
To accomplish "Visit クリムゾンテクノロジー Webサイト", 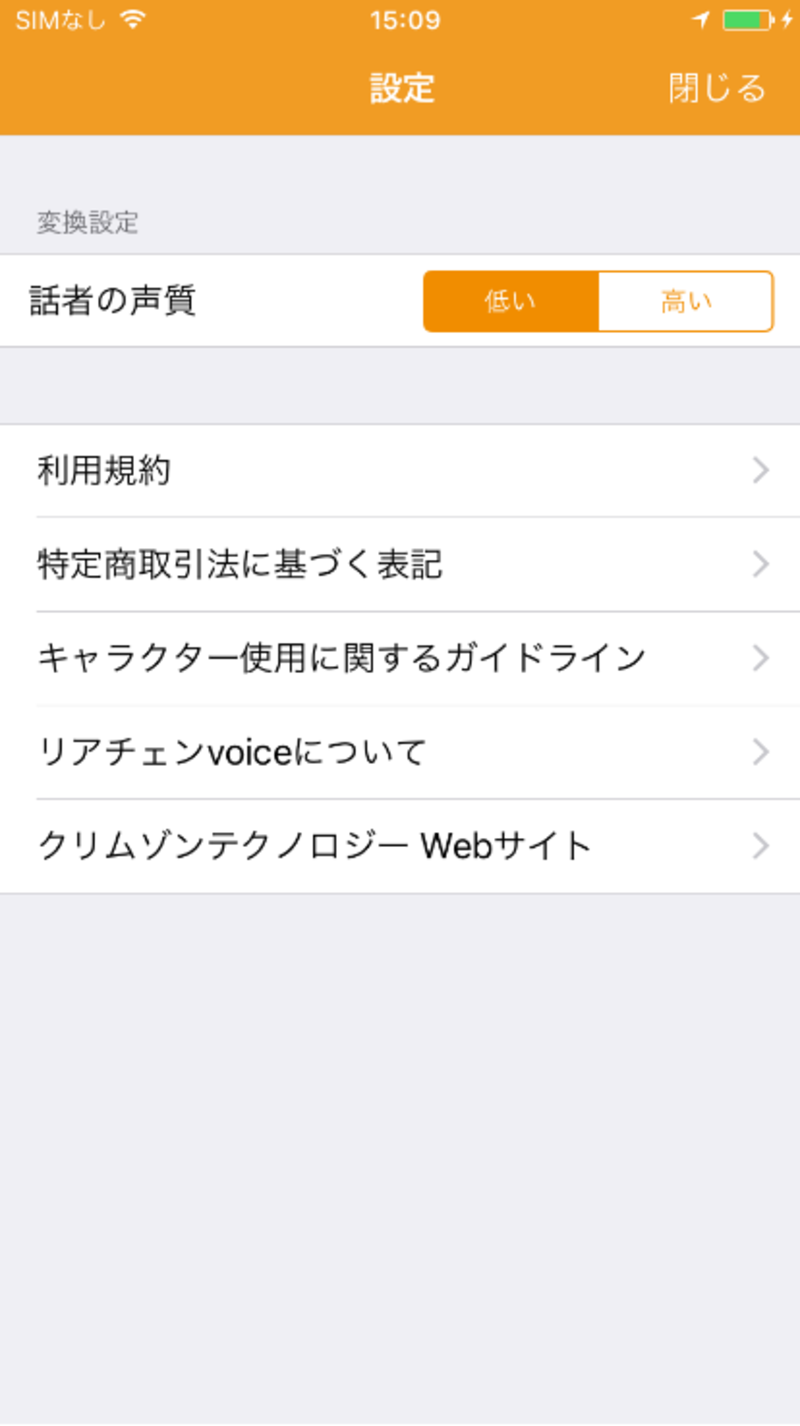I will [x=400, y=846].
